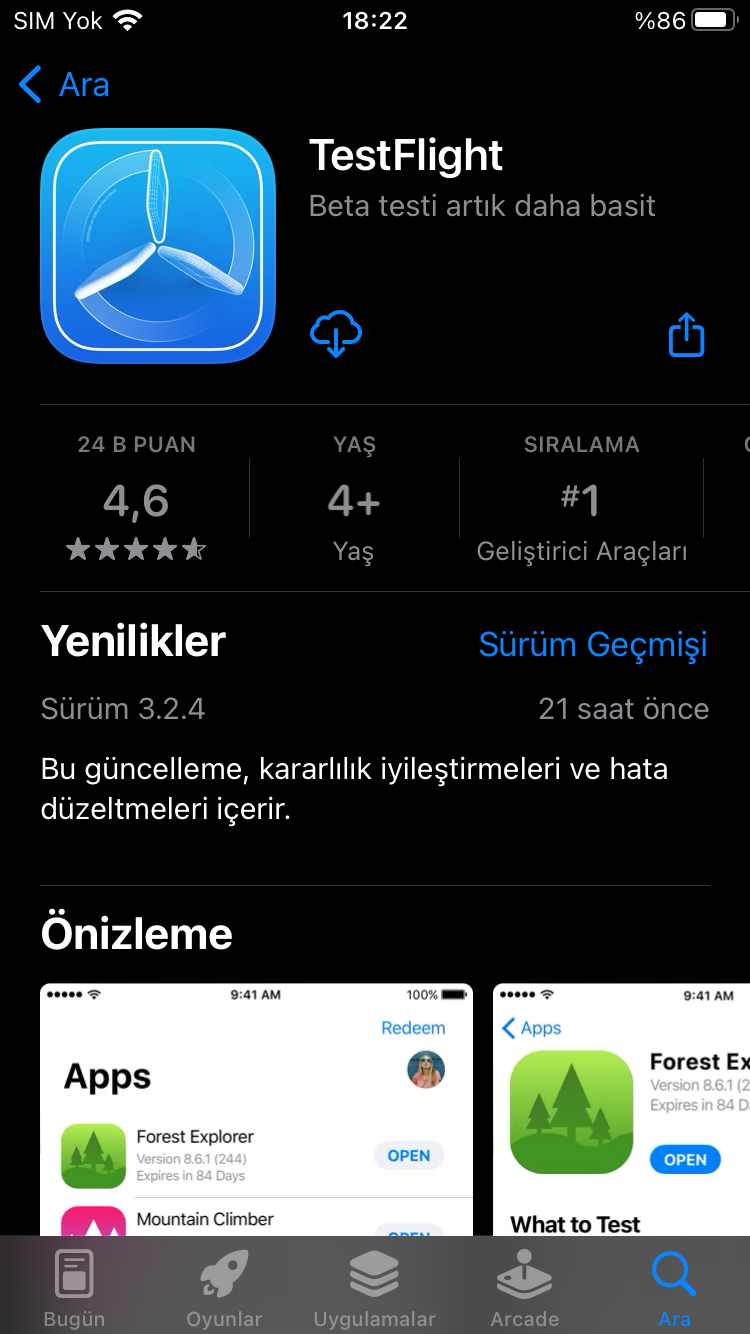Switch to the Bugün tab
Viewport: 750px width, 1334px height.
pos(74,1288)
